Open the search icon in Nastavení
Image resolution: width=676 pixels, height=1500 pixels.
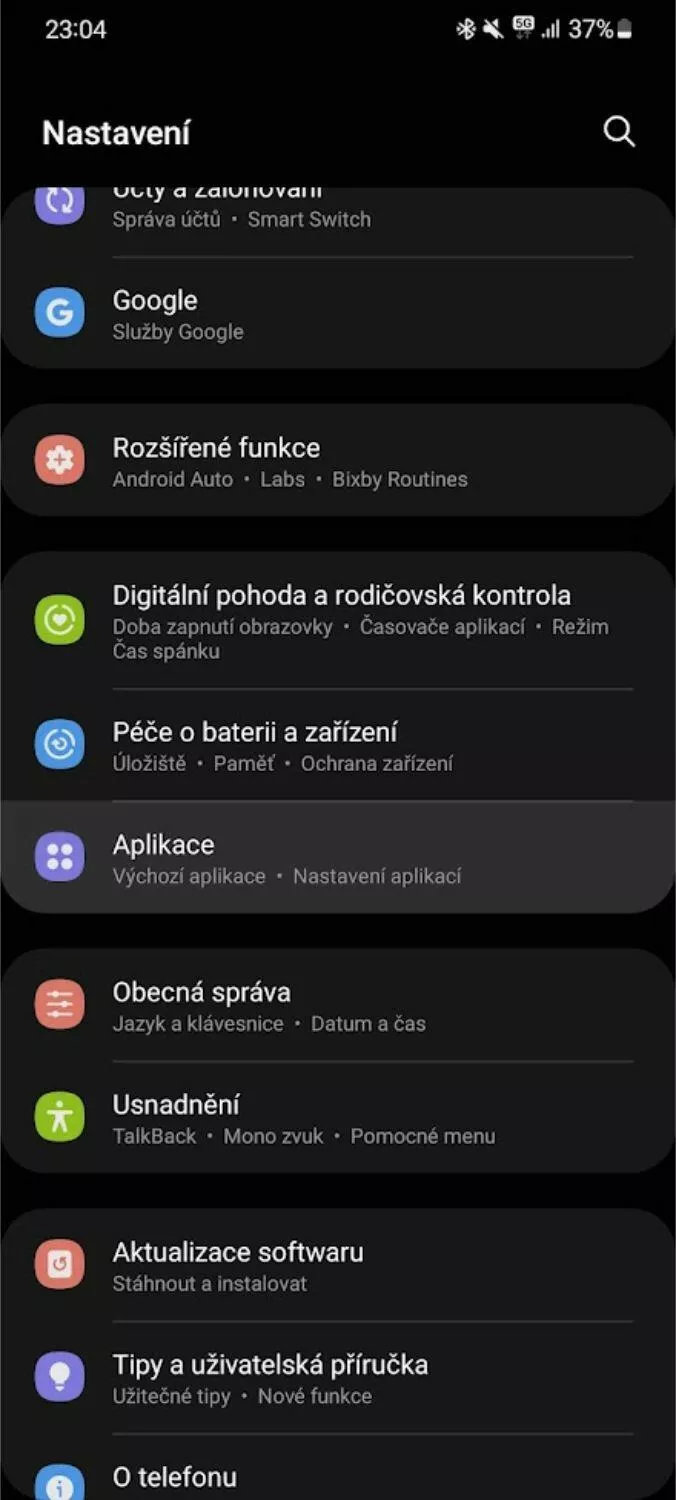tap(619, 132)
